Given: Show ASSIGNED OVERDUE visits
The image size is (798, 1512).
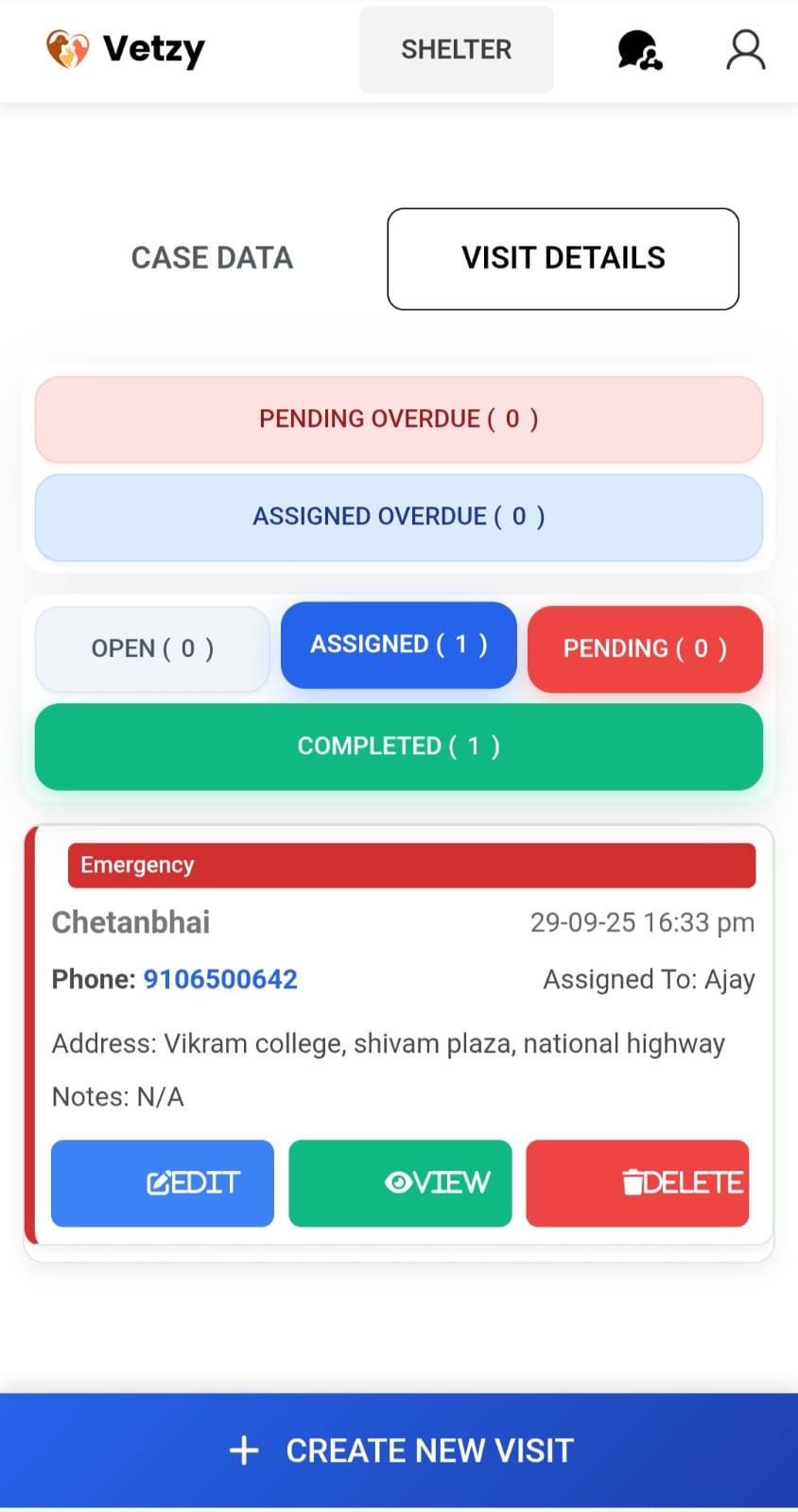Looking at the screenshot, I should tap(398, 517).
